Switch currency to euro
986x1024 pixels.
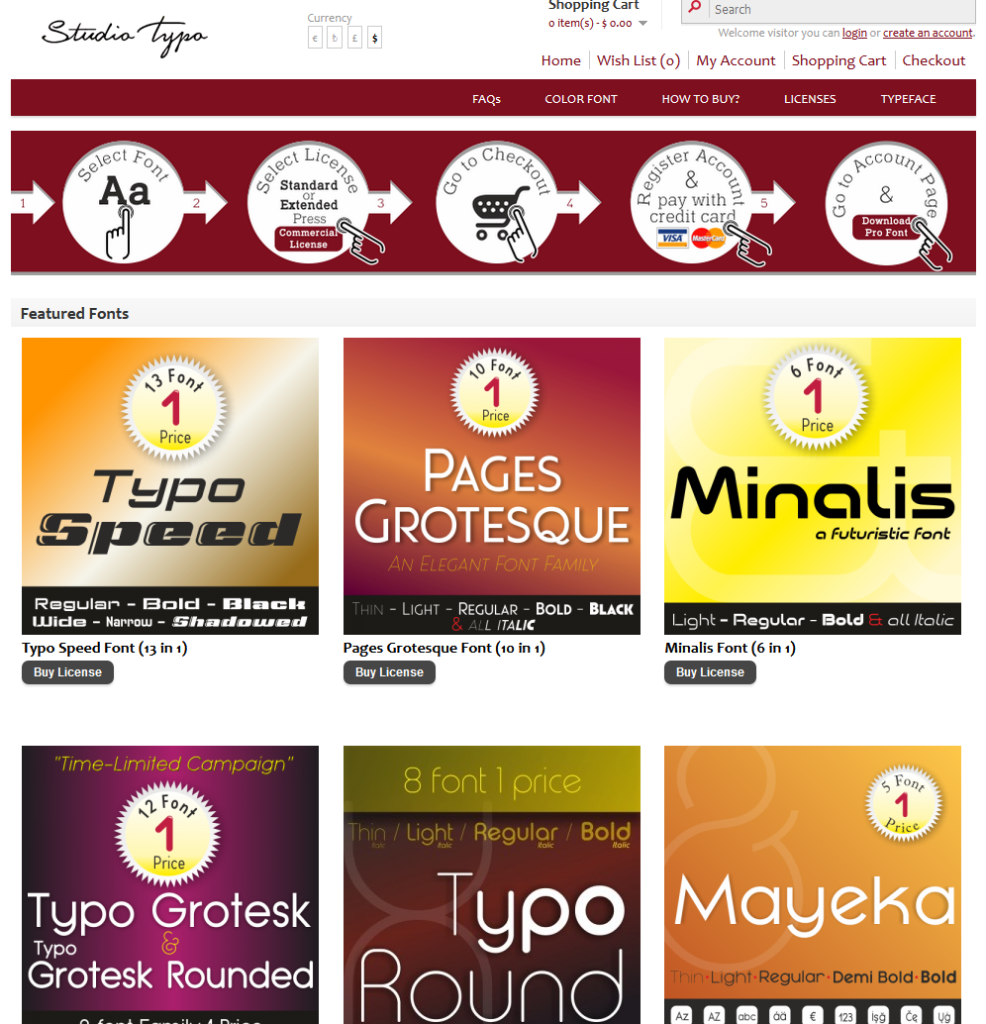pyautogui.click(x=315, y=39)
